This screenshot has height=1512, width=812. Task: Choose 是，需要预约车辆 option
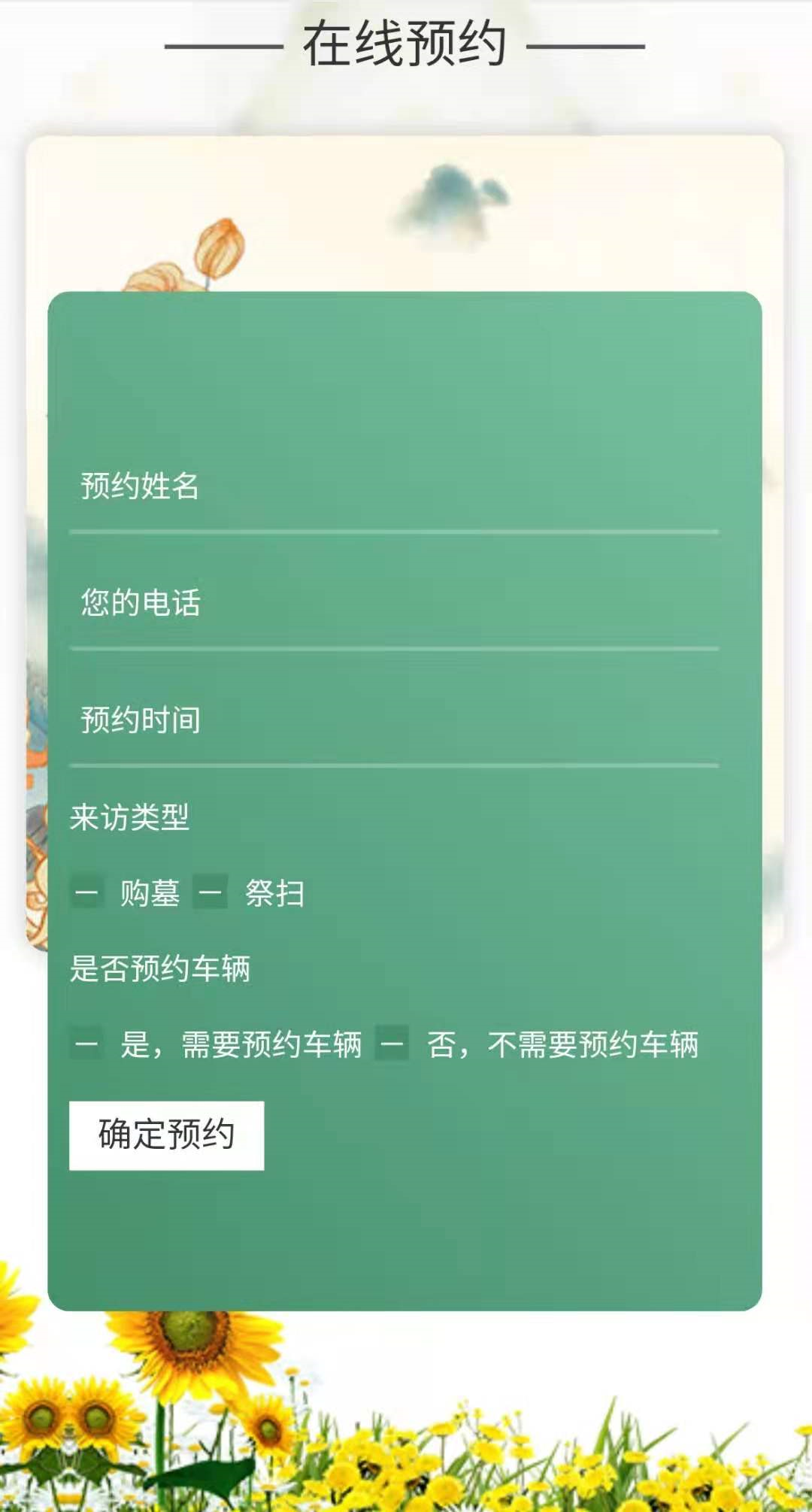coord(87,1044)
